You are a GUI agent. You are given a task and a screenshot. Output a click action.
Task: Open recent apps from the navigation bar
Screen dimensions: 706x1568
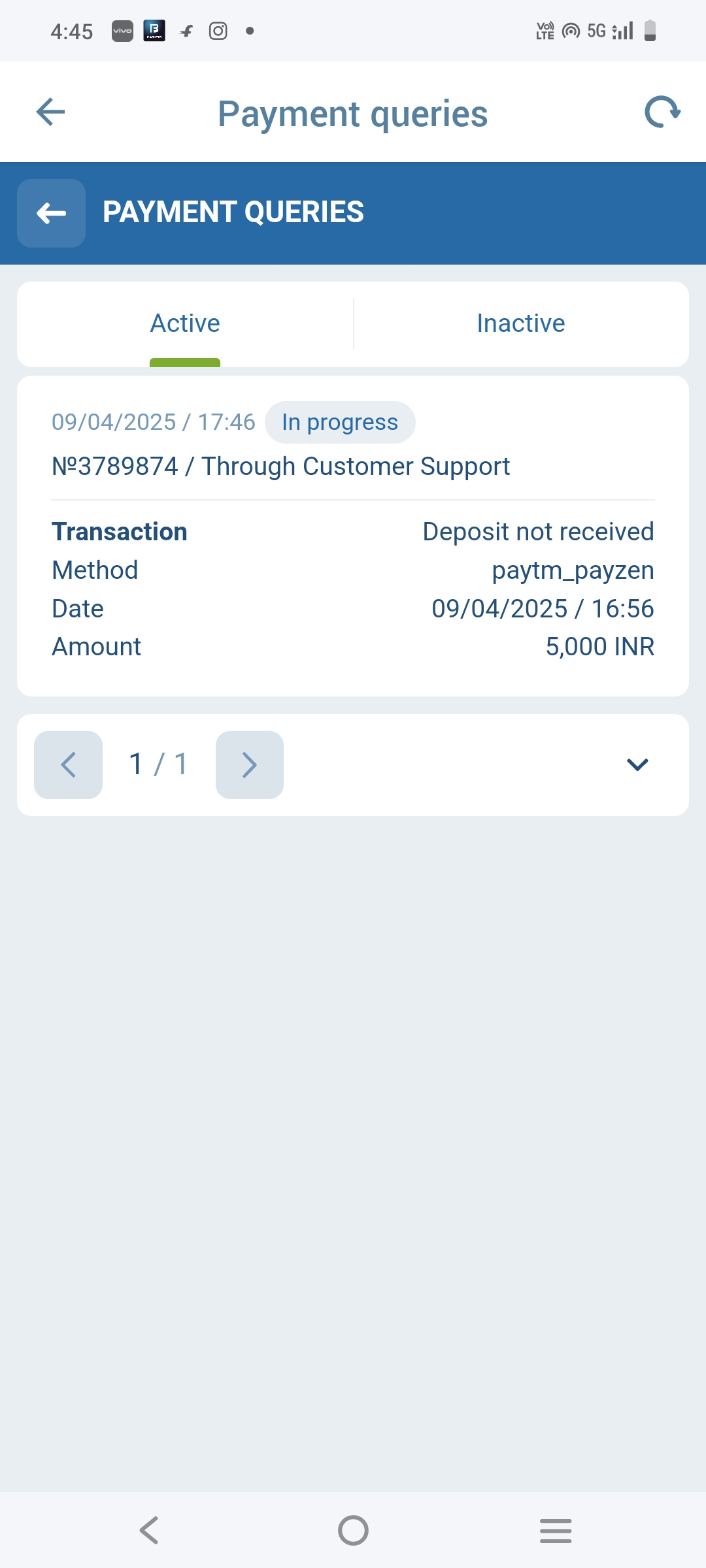click(x=556, y=1530)
